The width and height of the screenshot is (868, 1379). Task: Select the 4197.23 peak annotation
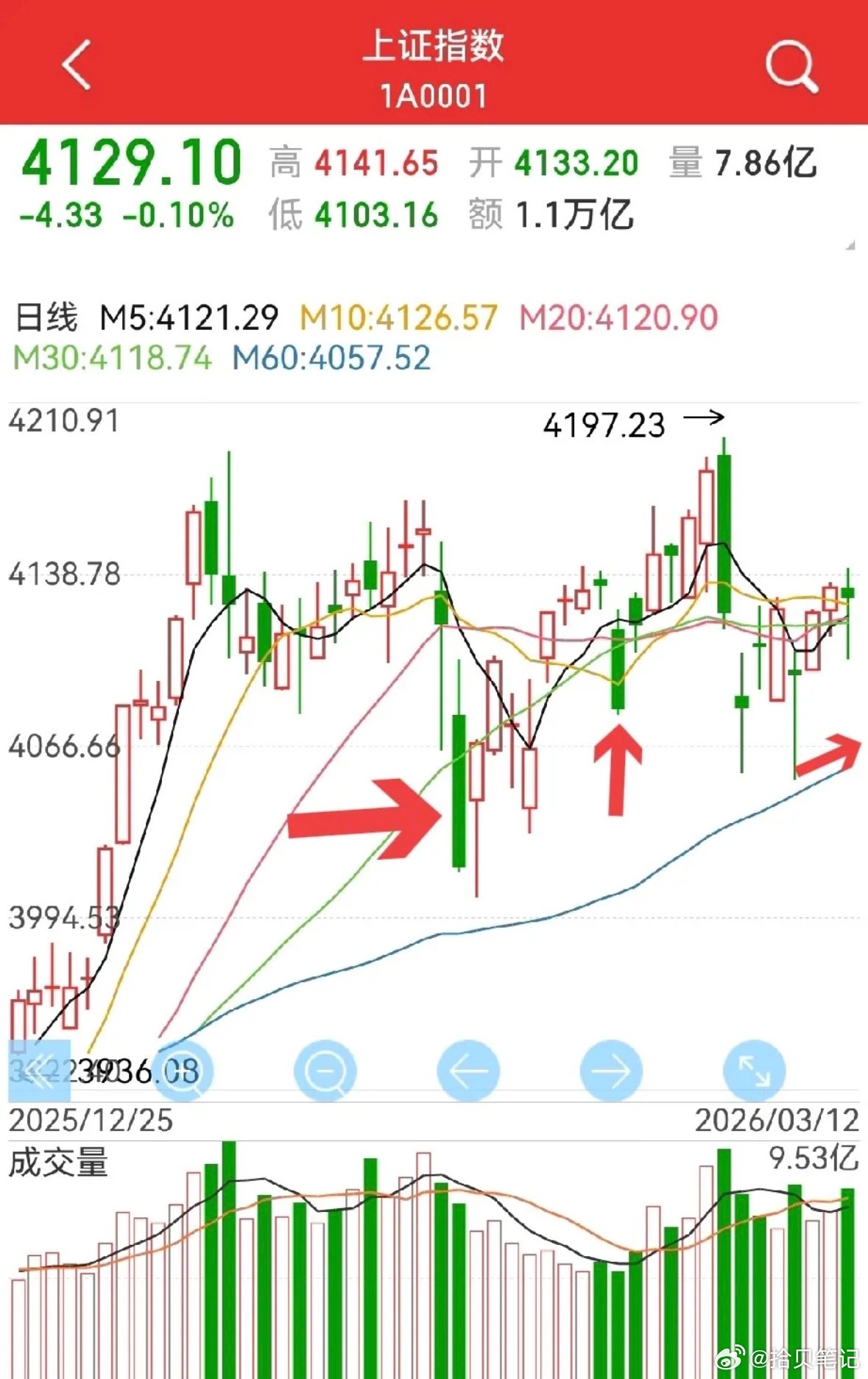tap(604, 425)
